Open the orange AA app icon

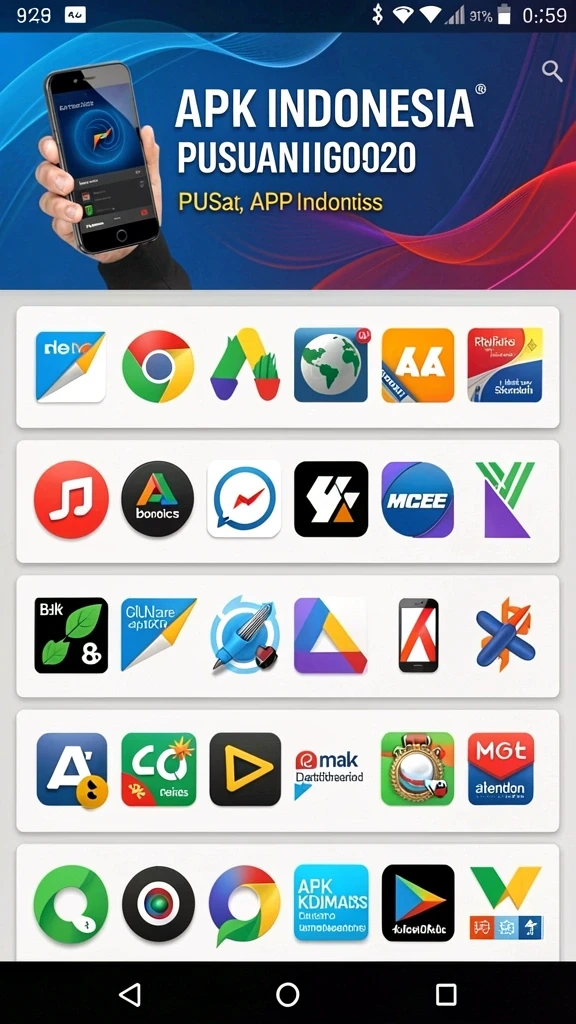(418, 365)
